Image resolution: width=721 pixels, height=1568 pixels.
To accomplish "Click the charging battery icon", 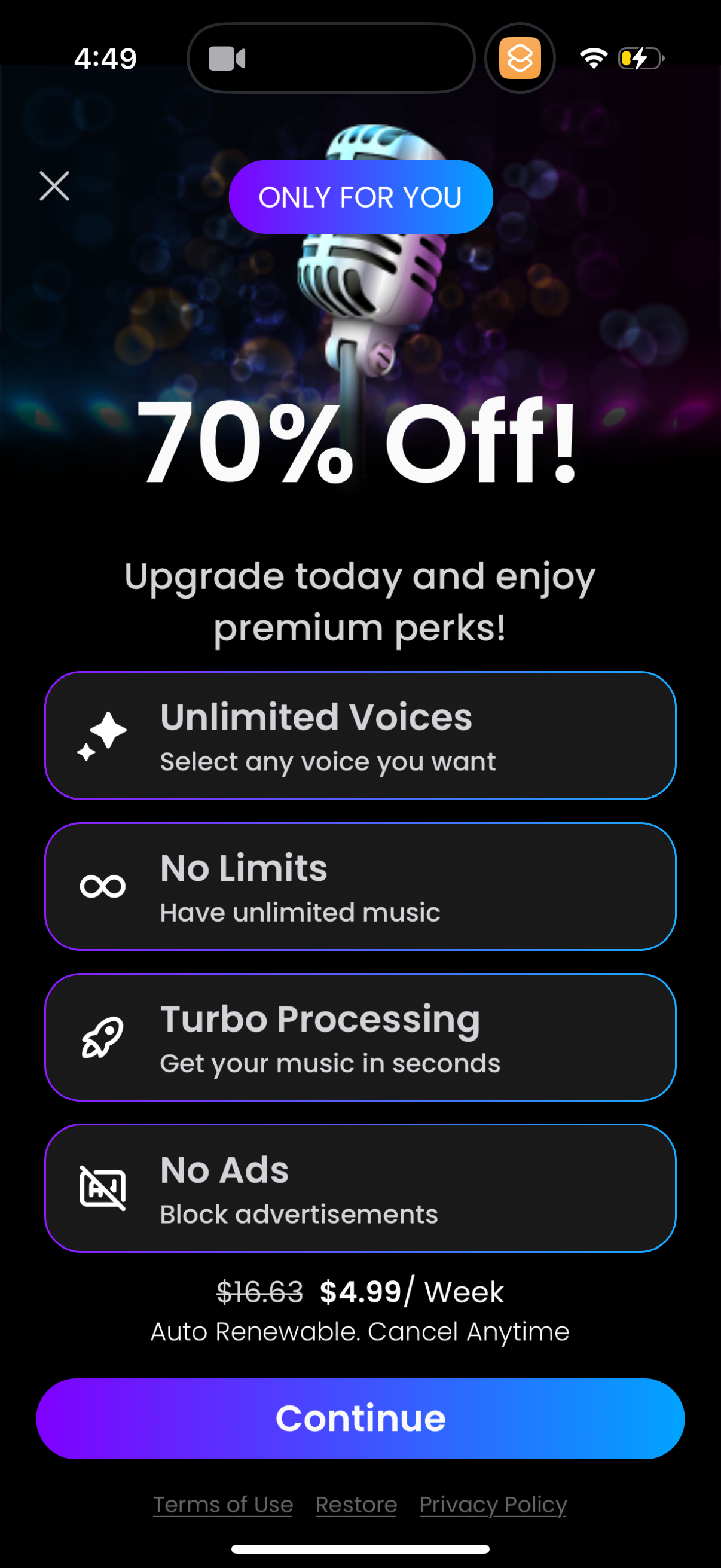I will [x=640, y=58].
